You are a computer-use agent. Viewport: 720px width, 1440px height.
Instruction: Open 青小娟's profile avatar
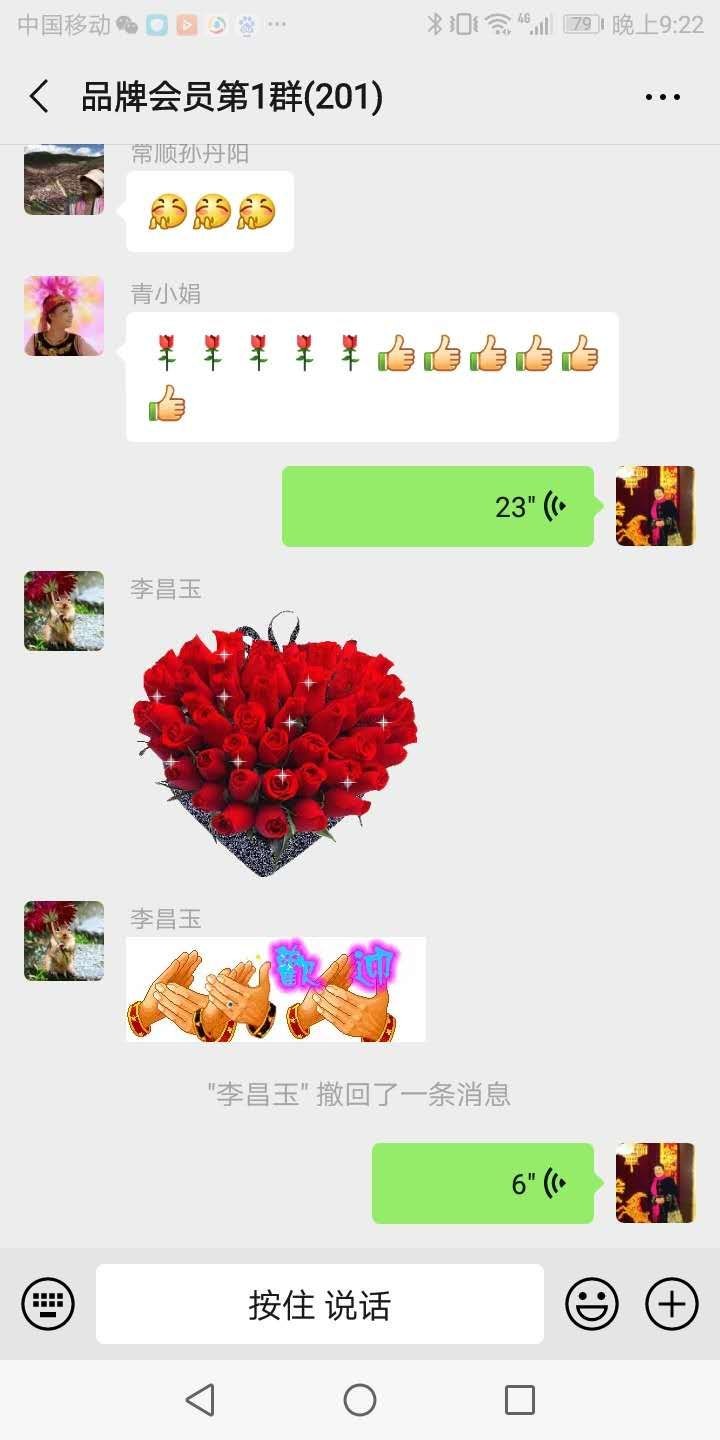[x=64, y=316]
